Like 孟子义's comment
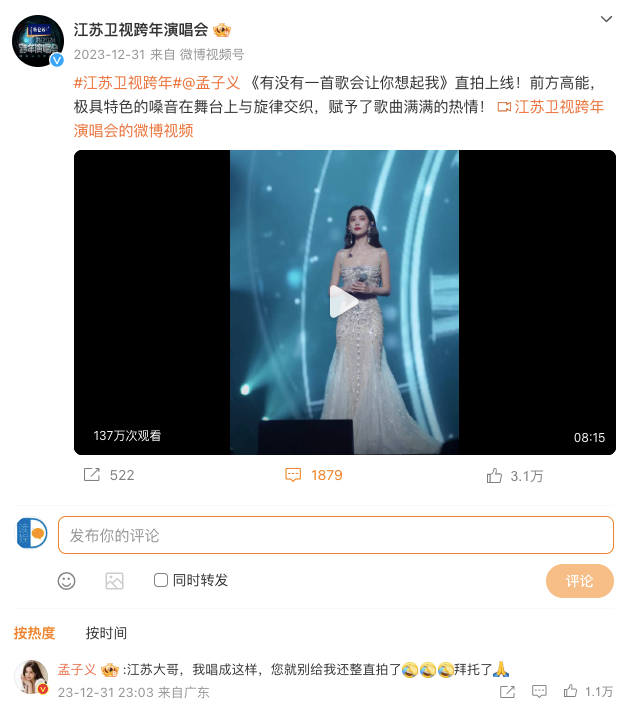The height and width of the screenshot is (708, 632). [x=571, y=691]
